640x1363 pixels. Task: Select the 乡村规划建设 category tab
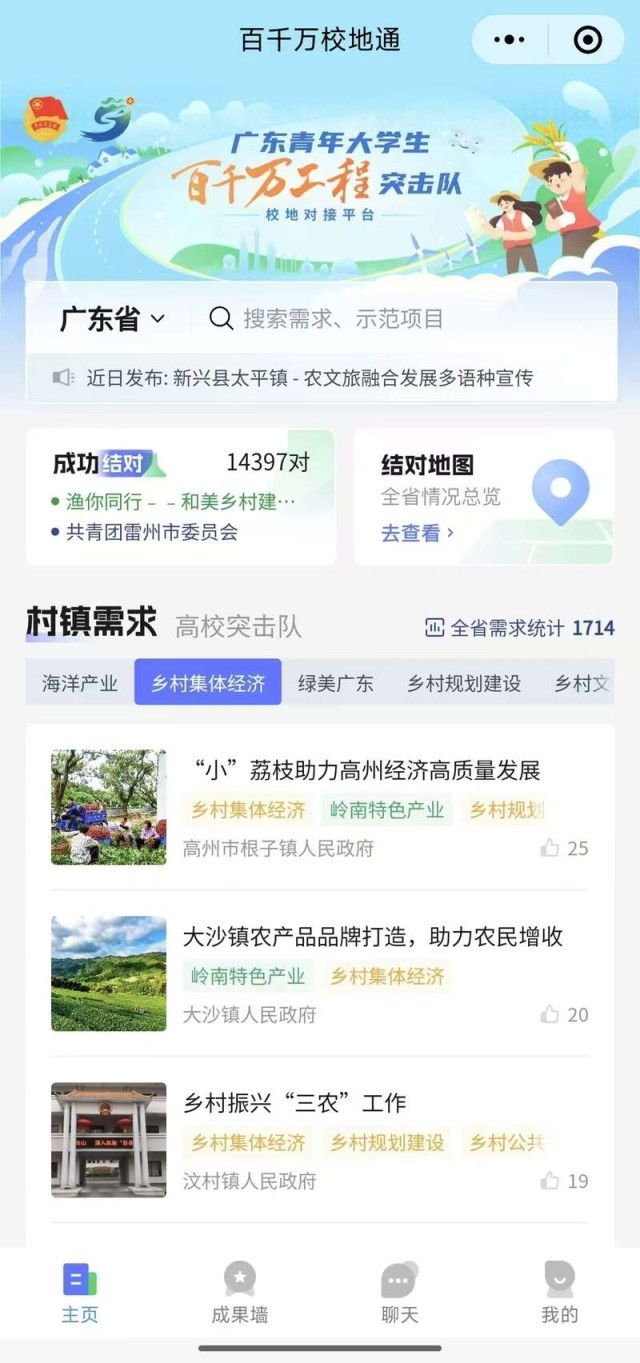pyautogui.click(x=463, y=683)
